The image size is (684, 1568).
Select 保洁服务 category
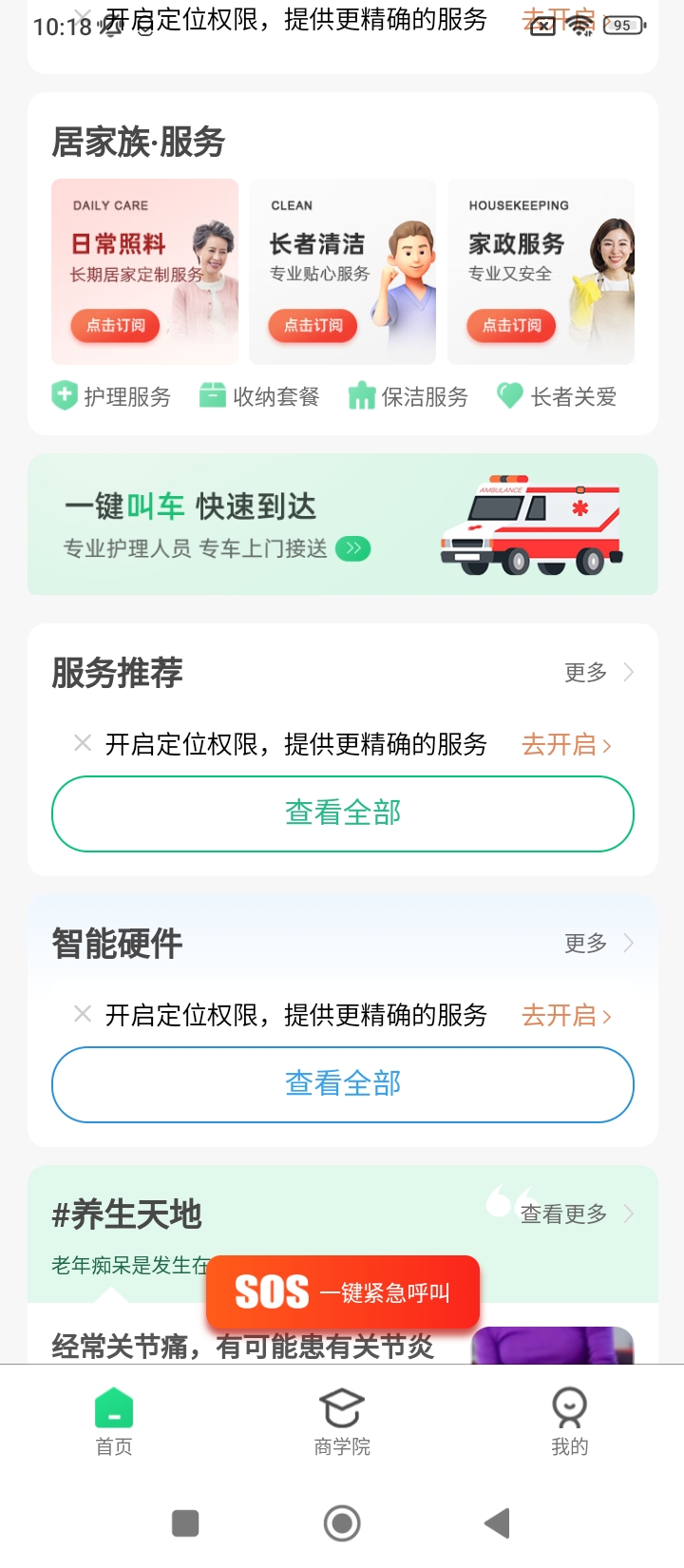[408, 396]
